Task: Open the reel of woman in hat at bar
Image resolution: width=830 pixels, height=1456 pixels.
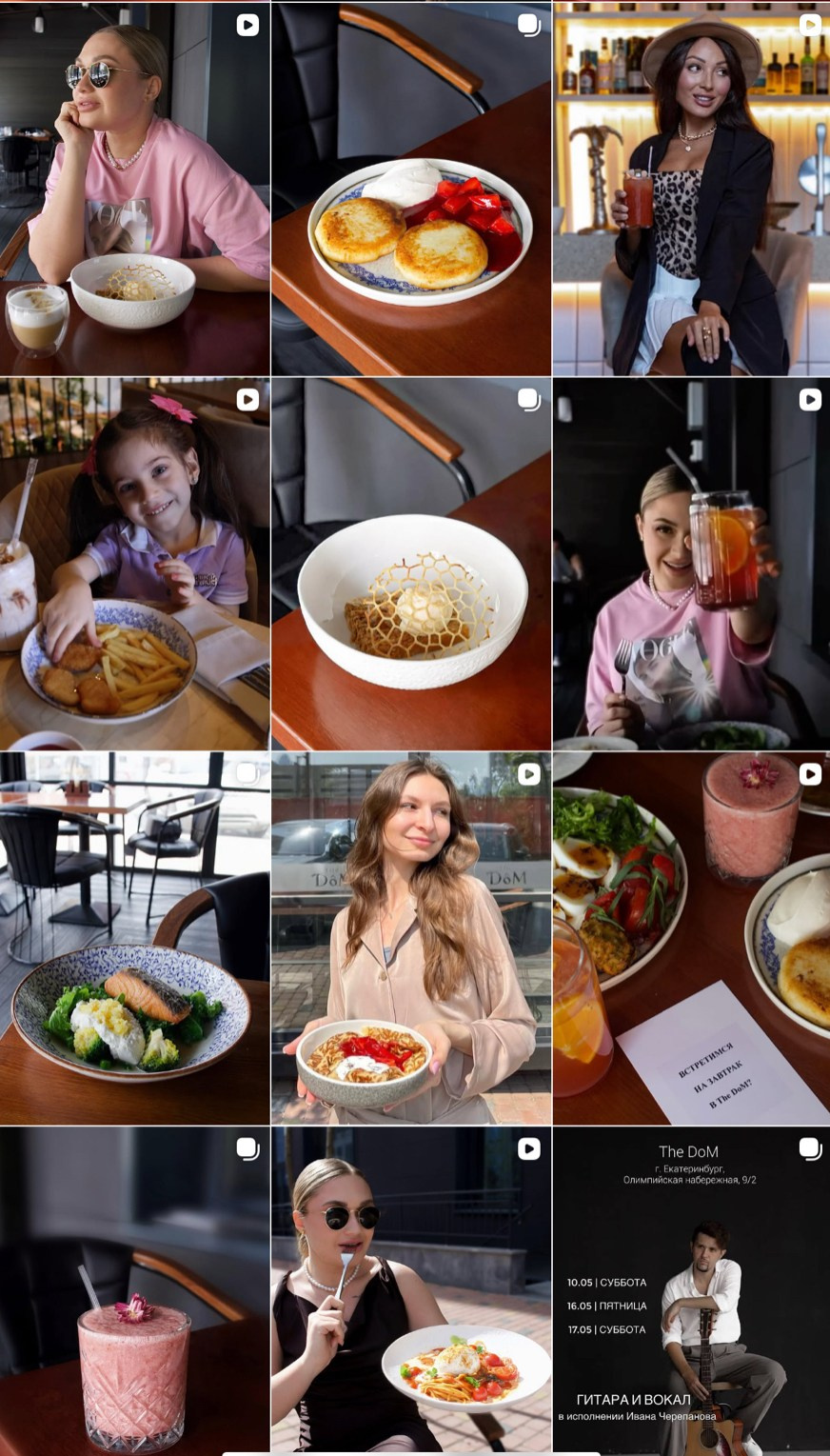Action: pos(691,189)
